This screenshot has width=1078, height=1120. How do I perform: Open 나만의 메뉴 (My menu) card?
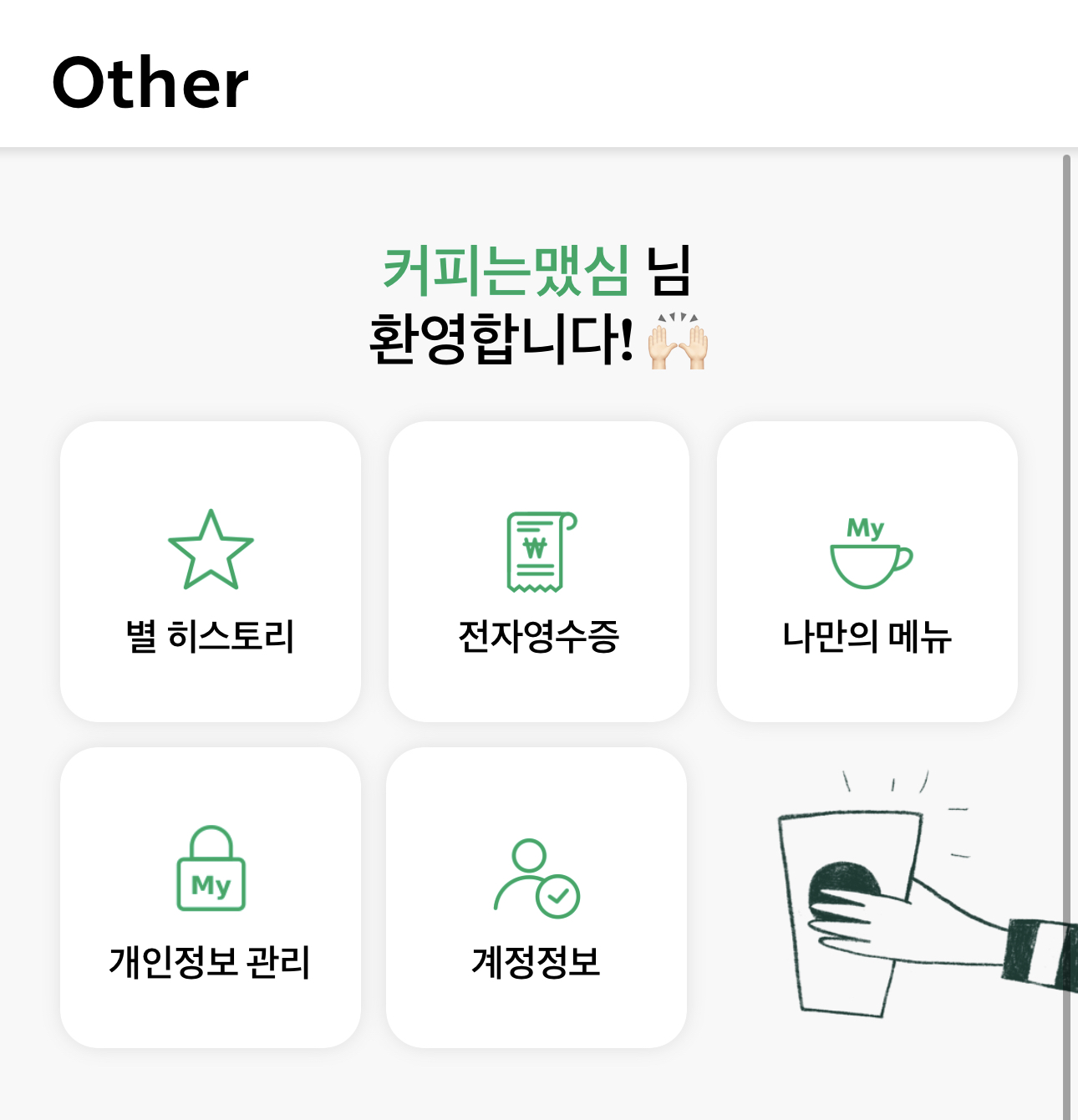point(867,572)
